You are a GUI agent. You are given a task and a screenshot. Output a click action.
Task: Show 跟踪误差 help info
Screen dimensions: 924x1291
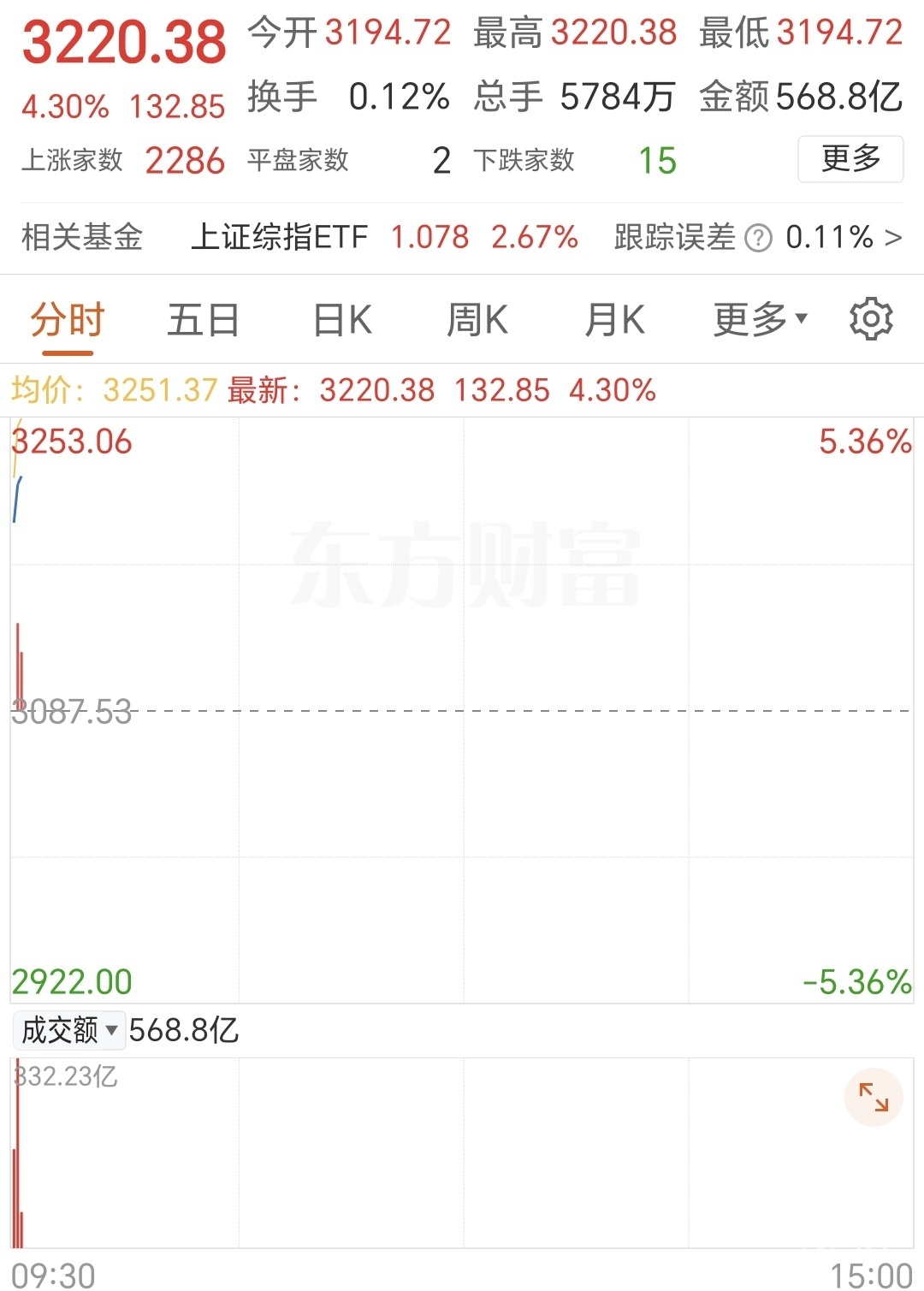pyautogui.click(x=758, y=238)
